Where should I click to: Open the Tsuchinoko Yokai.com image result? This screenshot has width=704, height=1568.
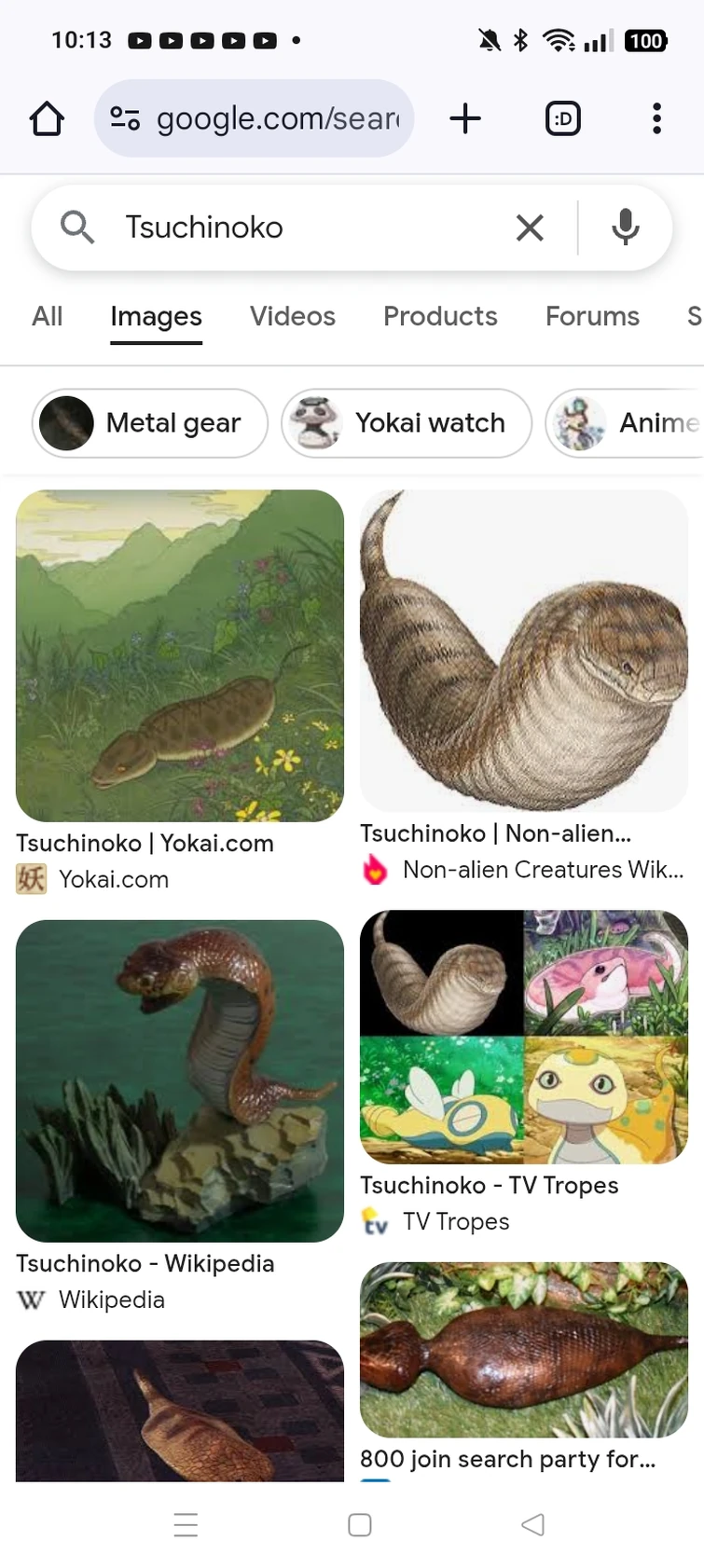[x=180, y=655]
